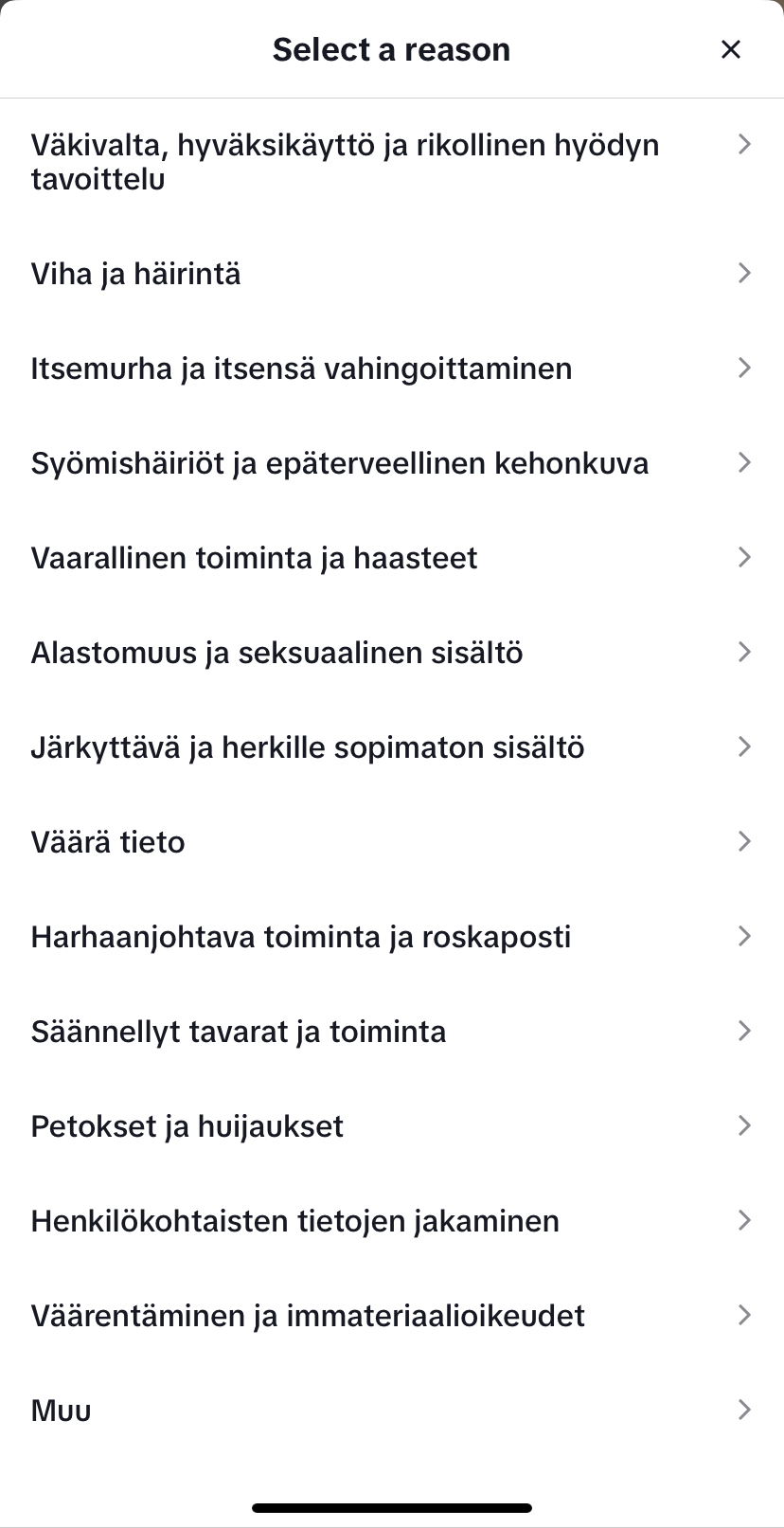Viewport: 784px width, 1528px height.
Task: Choose Viha ja häirintä as the reason
Action: point(135,273)
